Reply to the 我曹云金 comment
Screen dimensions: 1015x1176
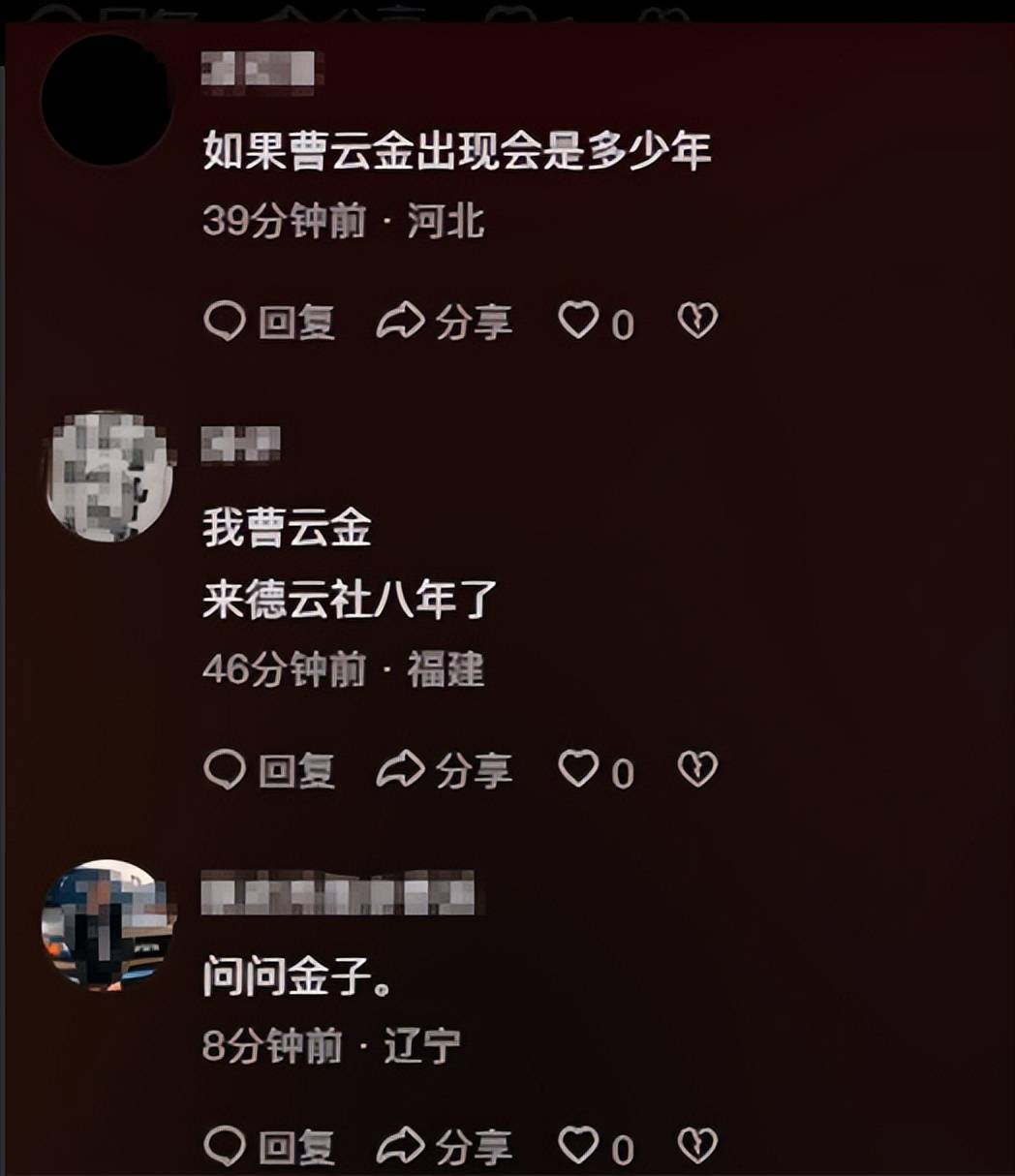pyautogui.click(x=269, y=771)
